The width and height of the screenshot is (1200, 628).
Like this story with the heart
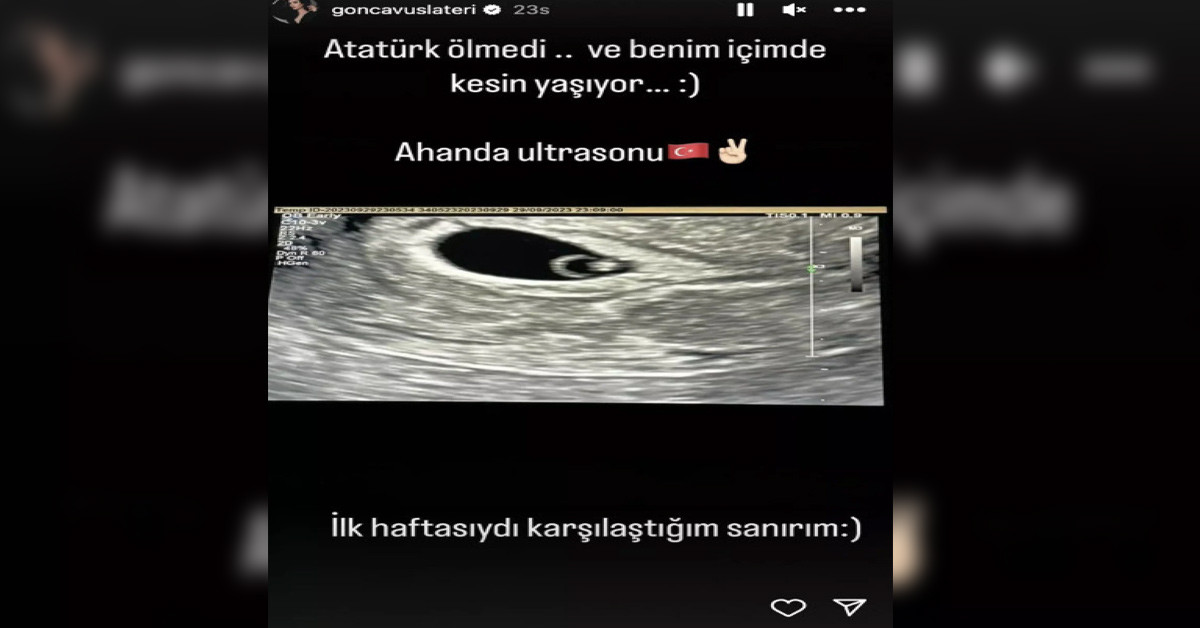pos(788,607)
